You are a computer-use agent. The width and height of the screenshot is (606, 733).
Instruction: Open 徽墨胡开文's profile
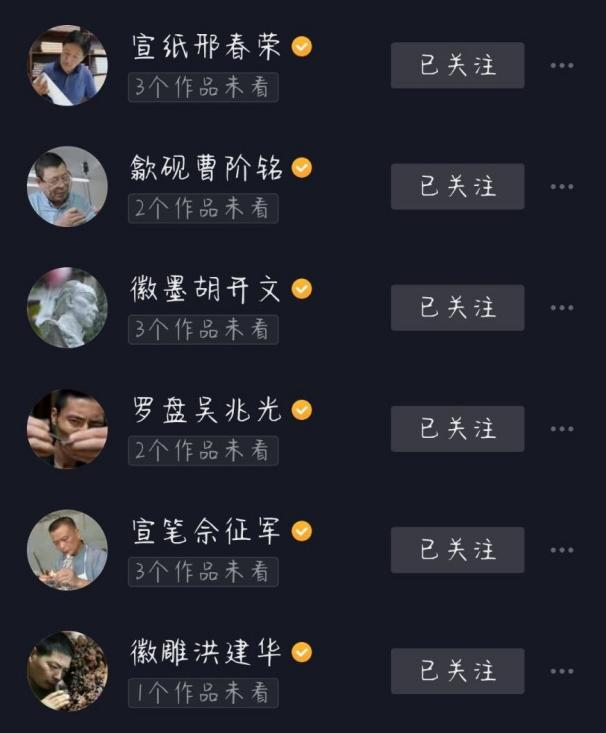click(x=67, y=308)
